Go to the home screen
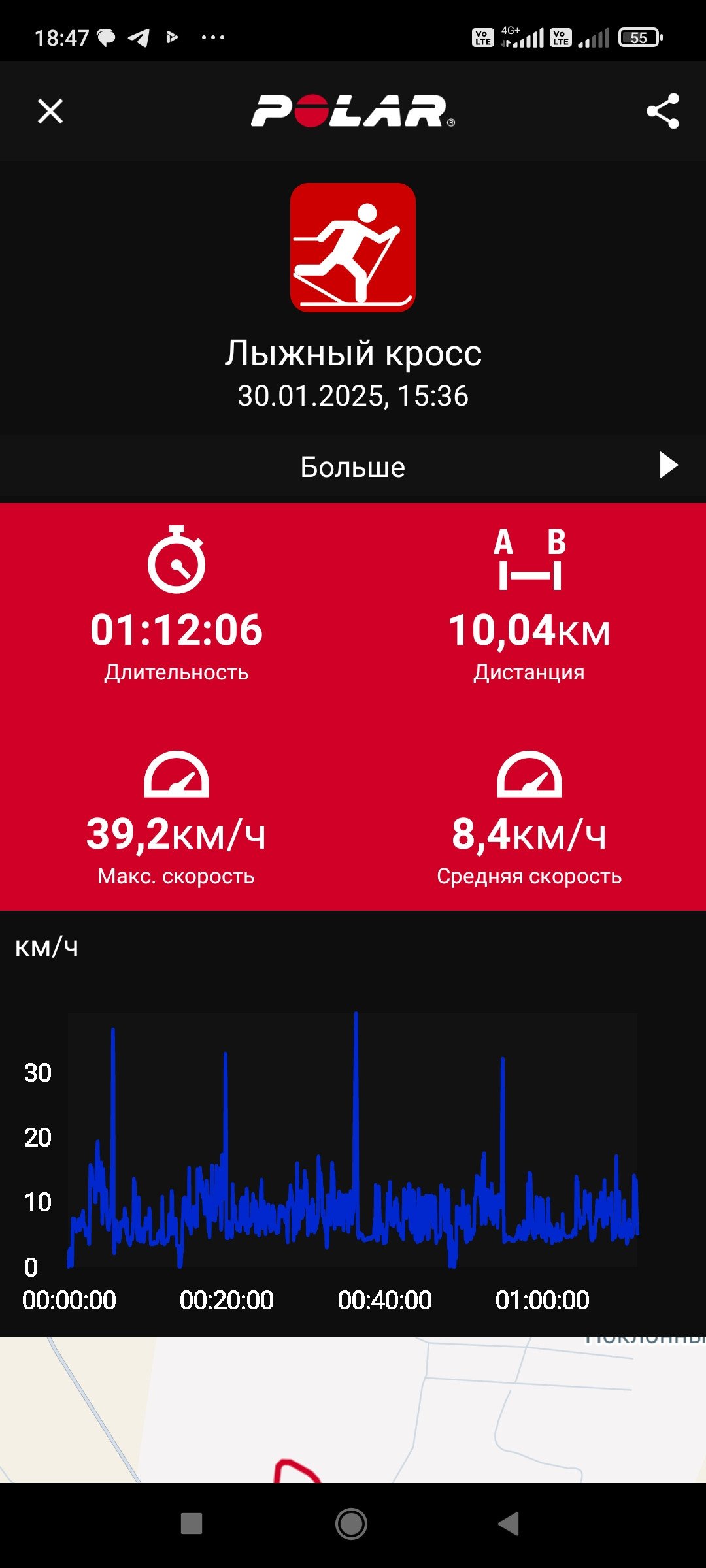 (x=352, y=1524)
